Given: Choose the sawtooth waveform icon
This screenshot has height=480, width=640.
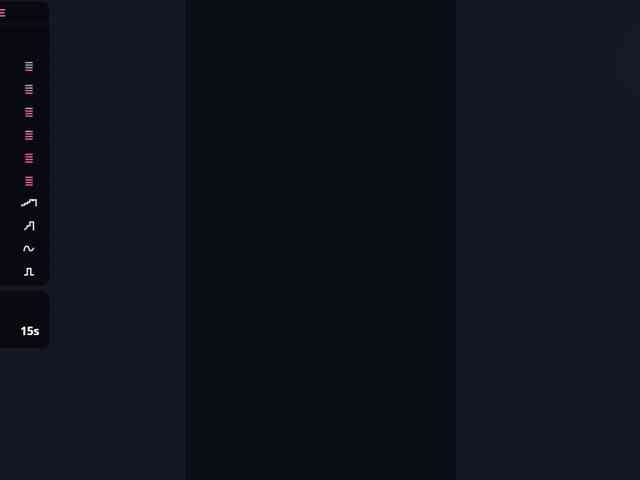Looking at the screenshot, I should point(29,226).
